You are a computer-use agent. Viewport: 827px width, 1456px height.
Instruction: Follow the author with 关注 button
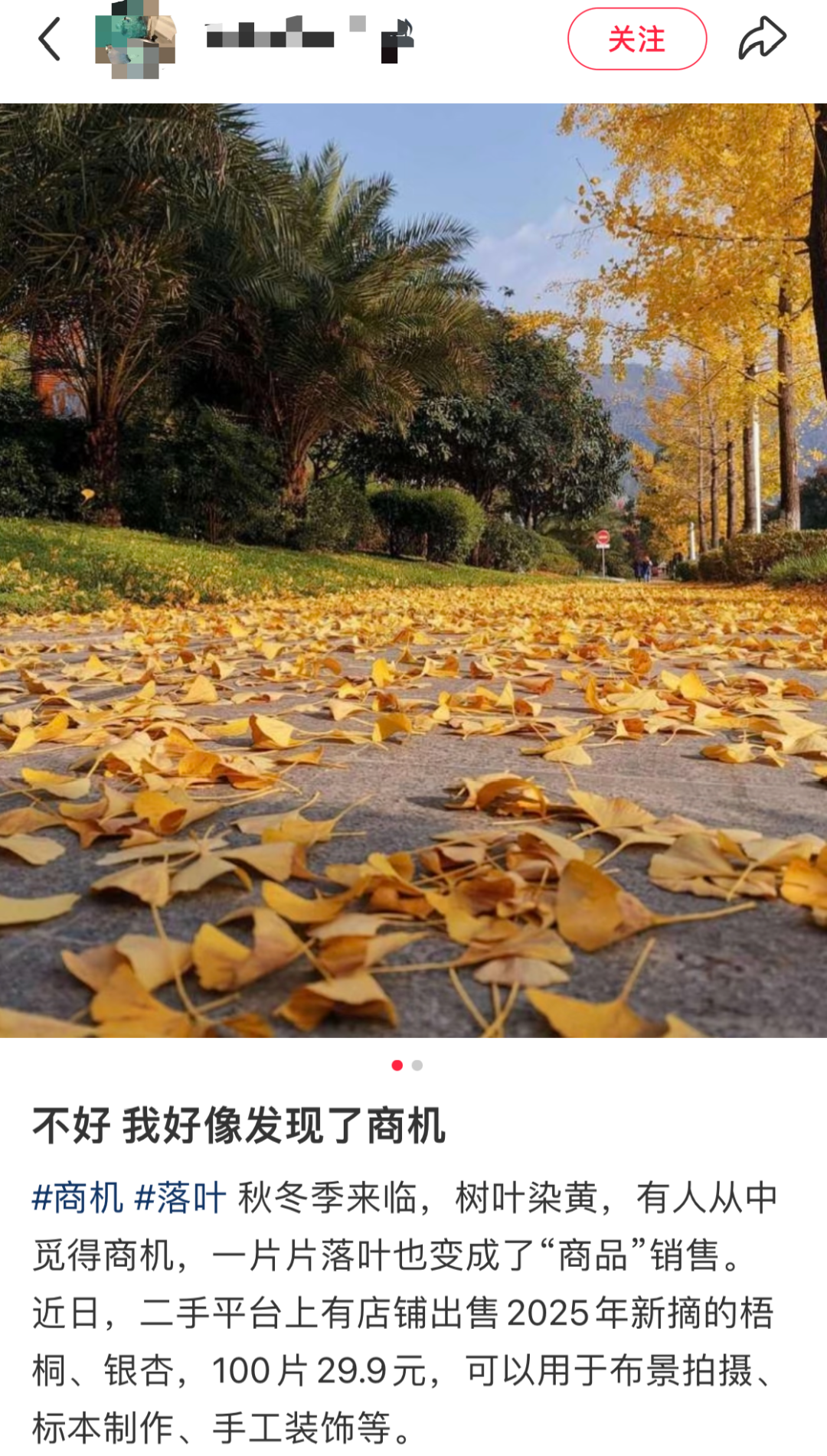coord(636,39)
